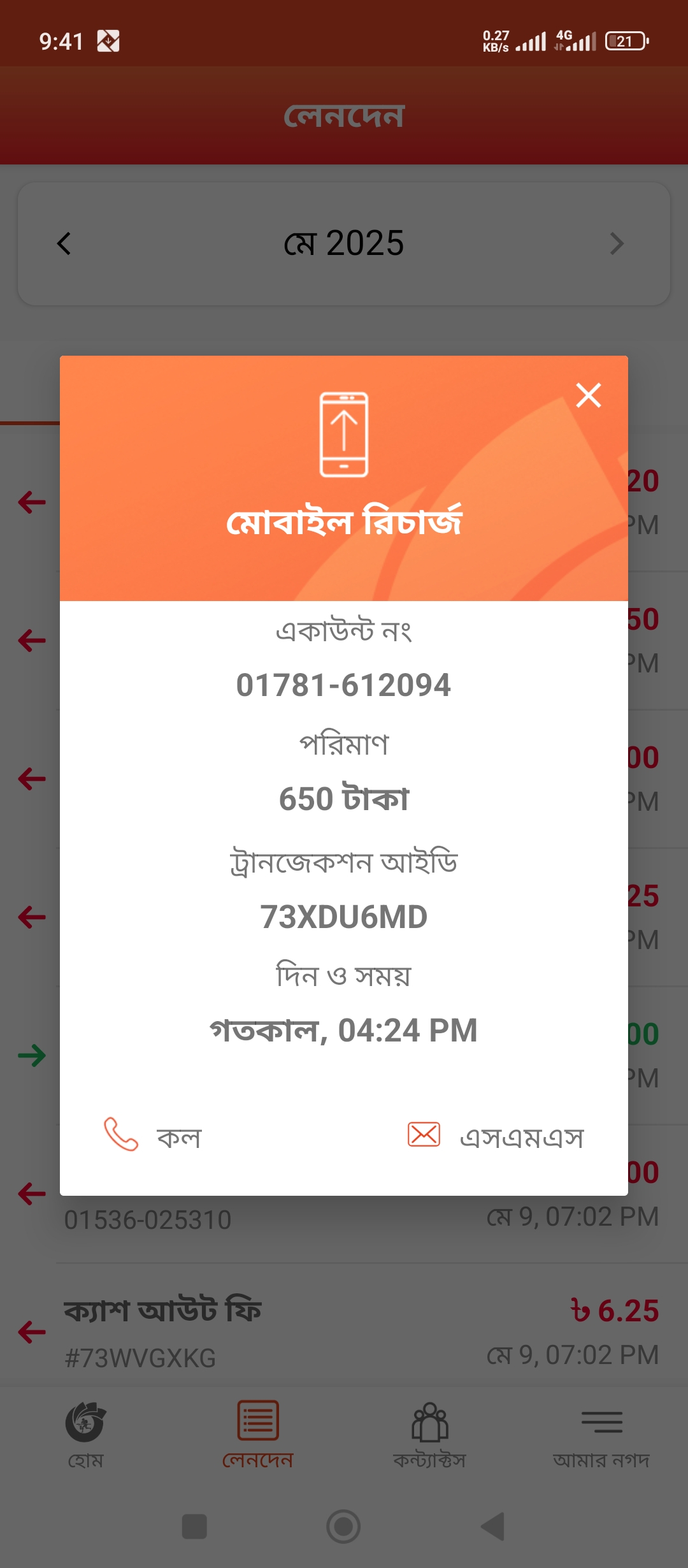Close the মোবাইল রিচার্জ dialog

(588, 395)
